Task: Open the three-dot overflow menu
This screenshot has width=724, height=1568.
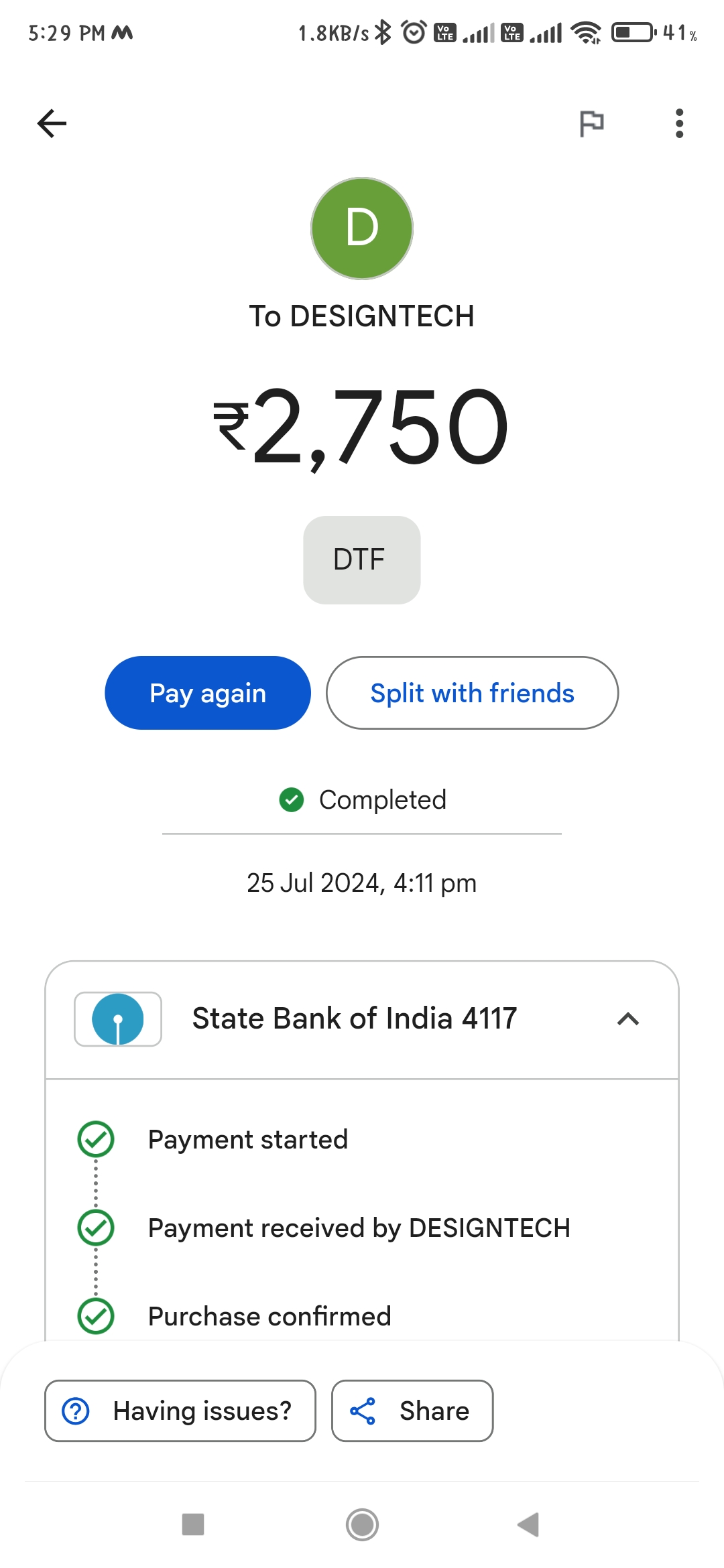Action: point(679,123)
